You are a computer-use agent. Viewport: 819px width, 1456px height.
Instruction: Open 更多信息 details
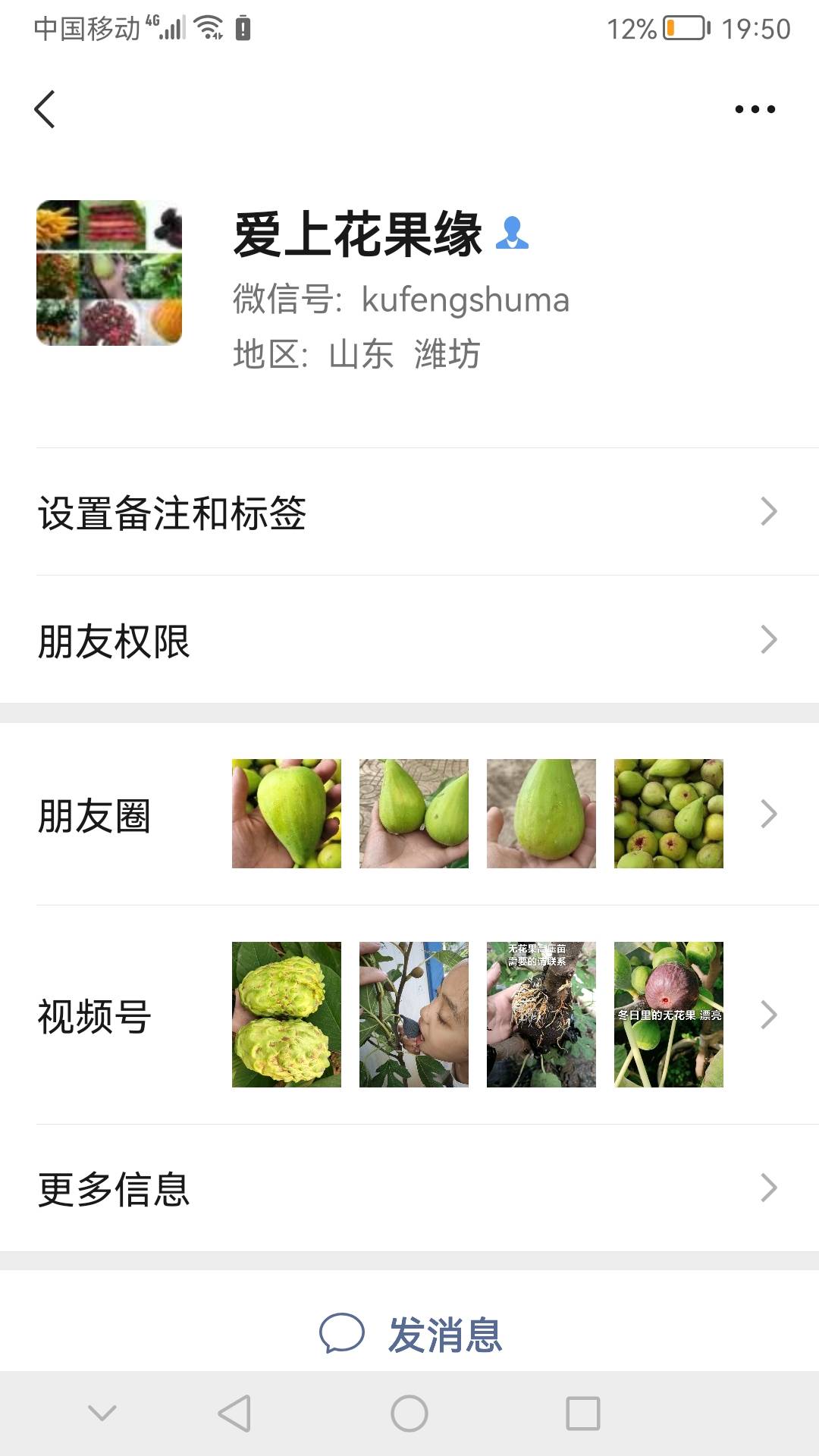(x=409, y=1188)
